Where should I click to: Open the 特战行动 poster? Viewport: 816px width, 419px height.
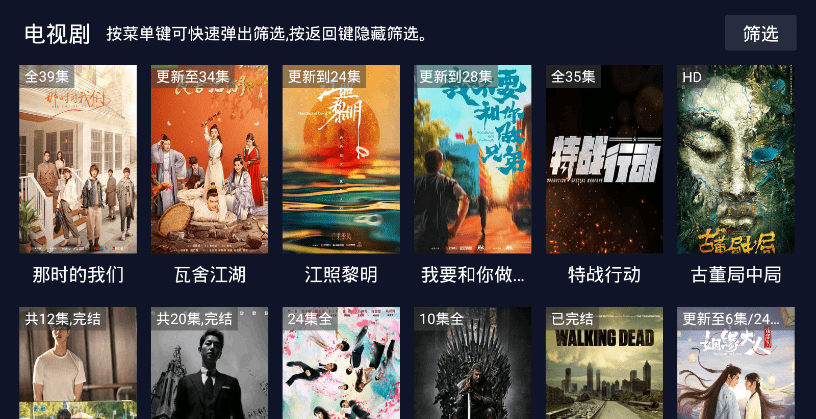point(604,160)
